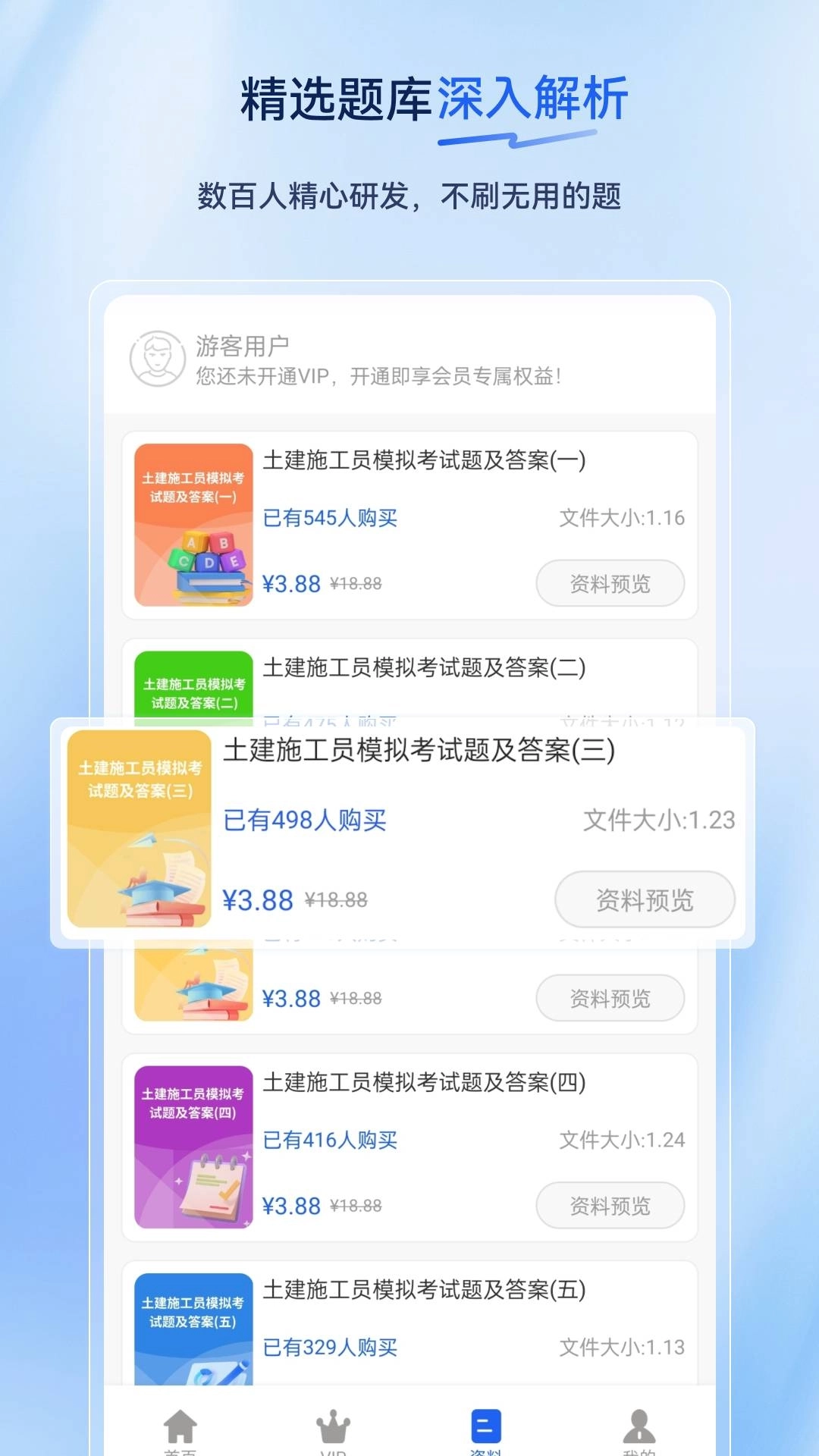Tap 资料预览 below the highlighted popup card

coord(610,998)
